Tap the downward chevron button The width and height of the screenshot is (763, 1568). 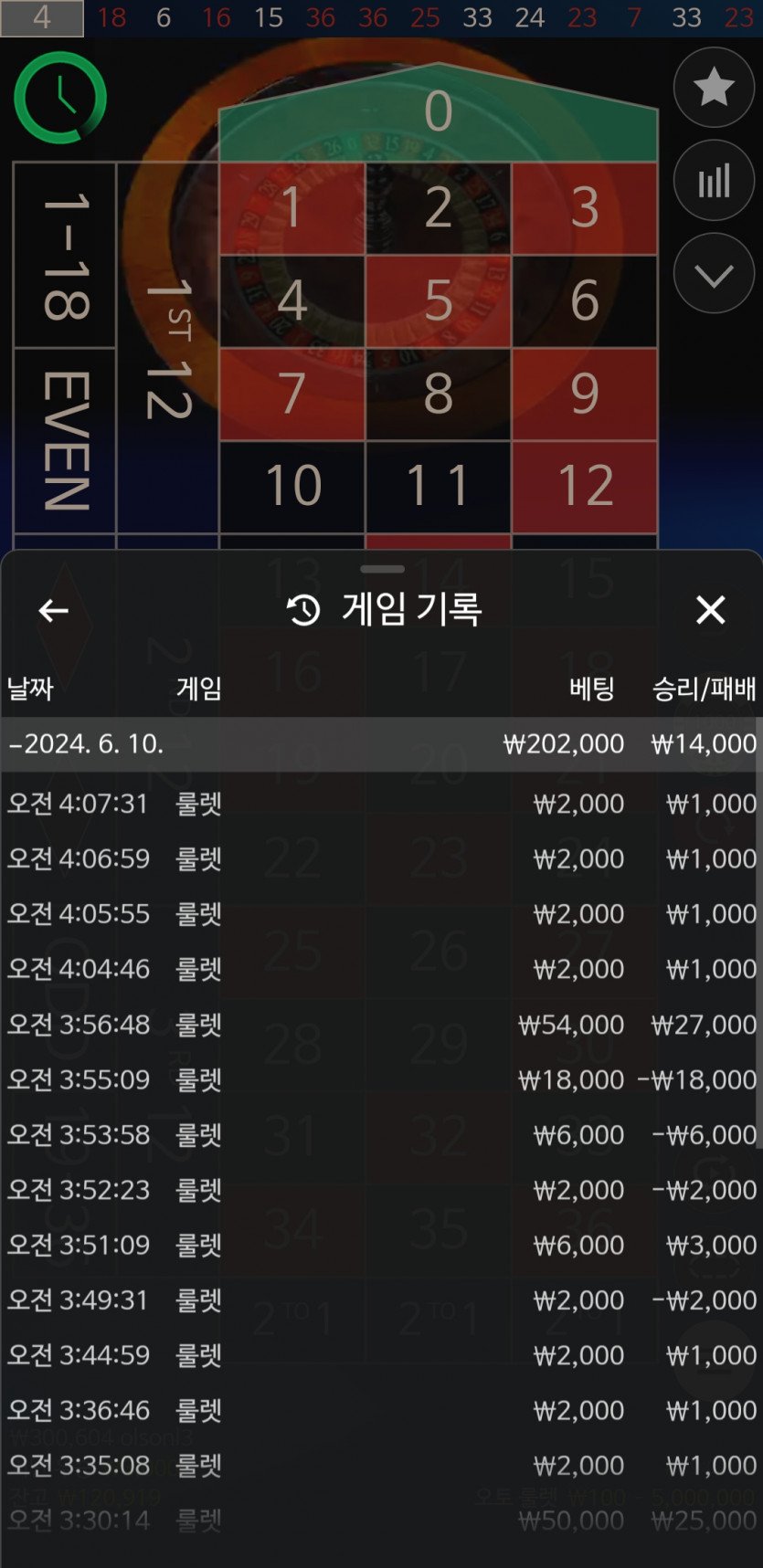click(x=714, y=274)
